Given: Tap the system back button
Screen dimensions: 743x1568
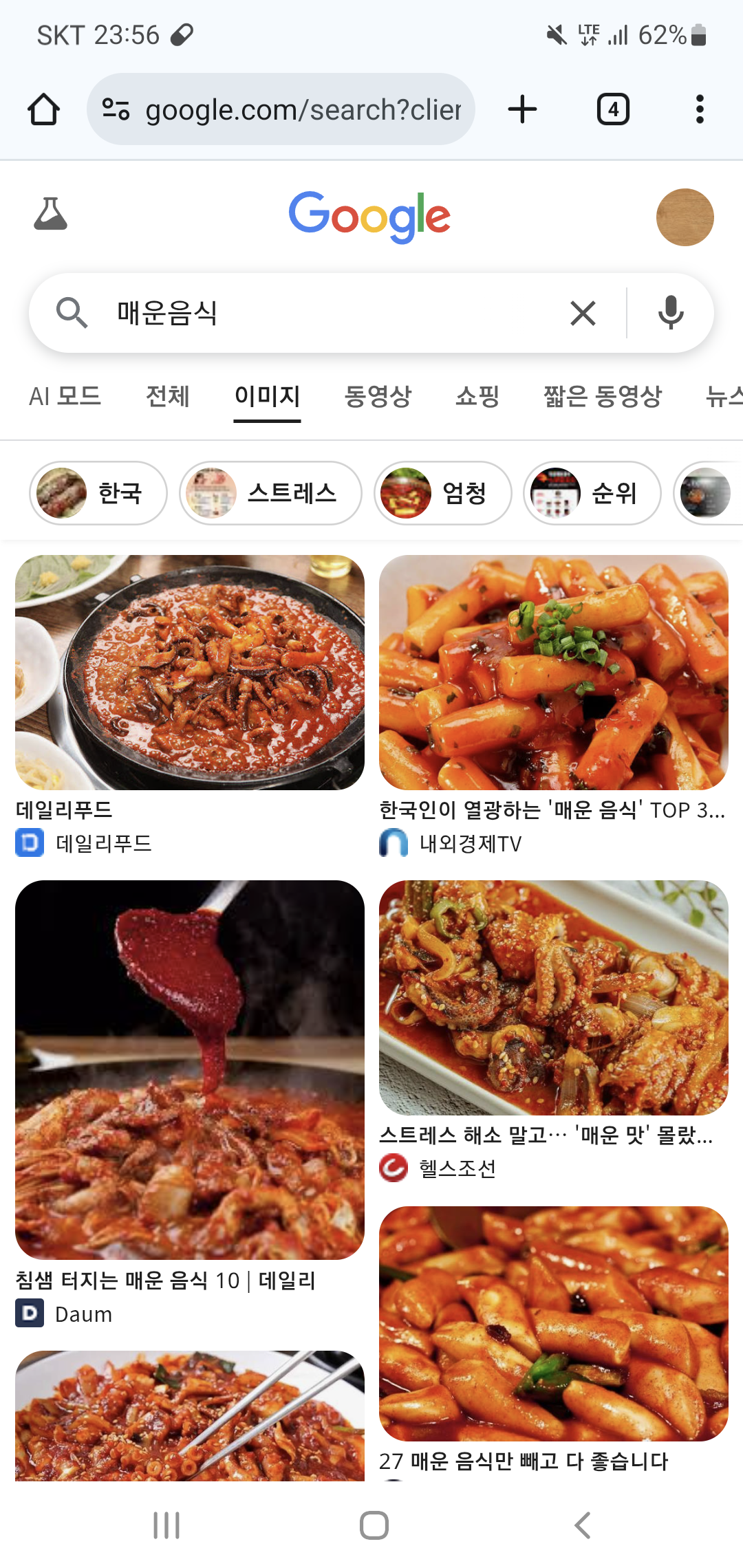Looking at the screenshot, I should 582,1525.
